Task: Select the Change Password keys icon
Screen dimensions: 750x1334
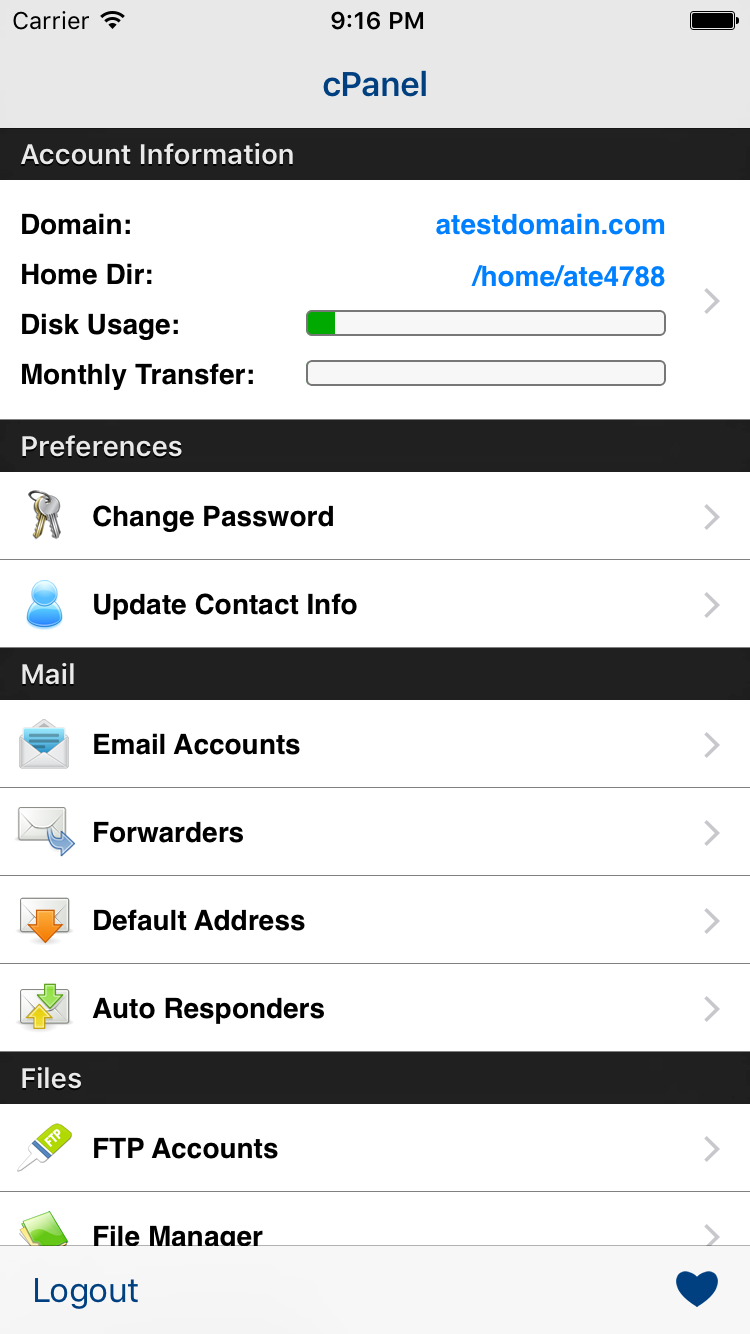Action: tap(44, 516)
